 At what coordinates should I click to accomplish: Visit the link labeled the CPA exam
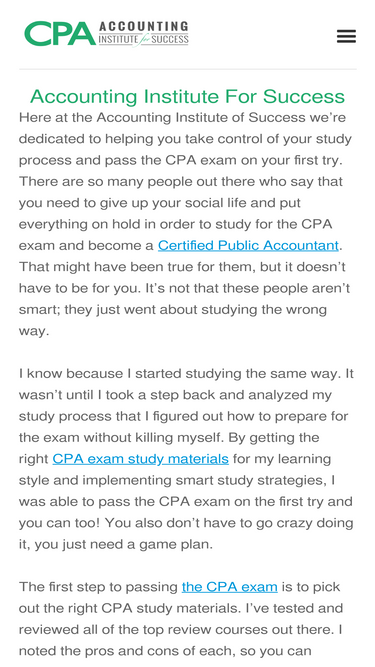[230, 587]
